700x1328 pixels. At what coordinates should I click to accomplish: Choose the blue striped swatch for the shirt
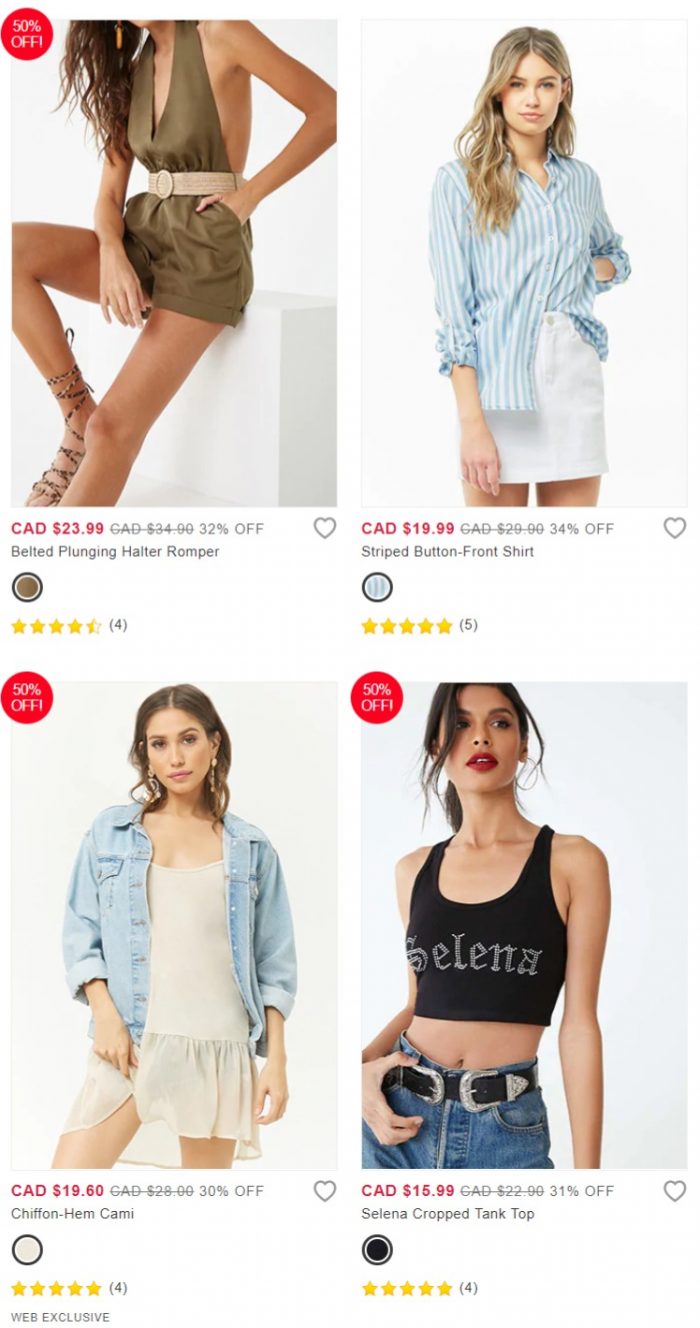pos(377,587)
